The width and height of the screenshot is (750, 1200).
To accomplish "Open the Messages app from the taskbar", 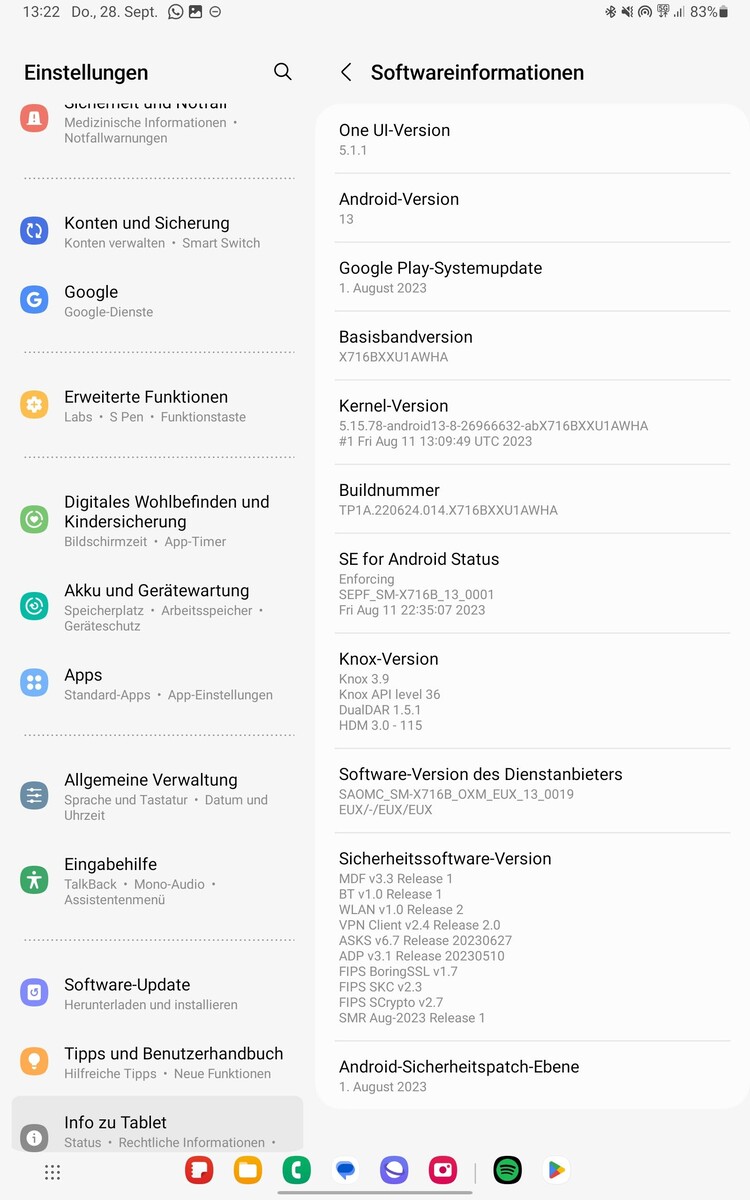I will pyautogui.click(x=345, y=1170).
